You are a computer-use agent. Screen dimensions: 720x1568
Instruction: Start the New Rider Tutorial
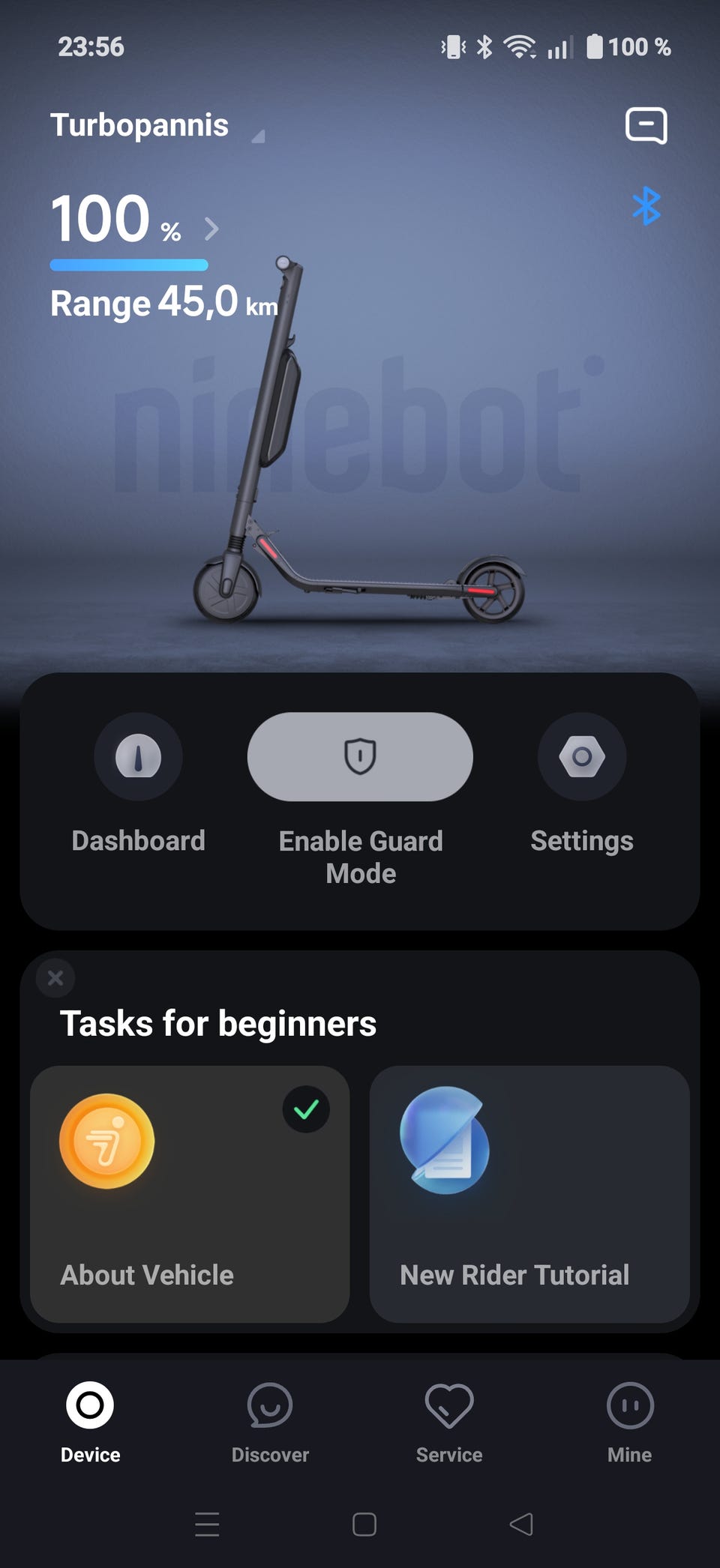coord(529,1194)
